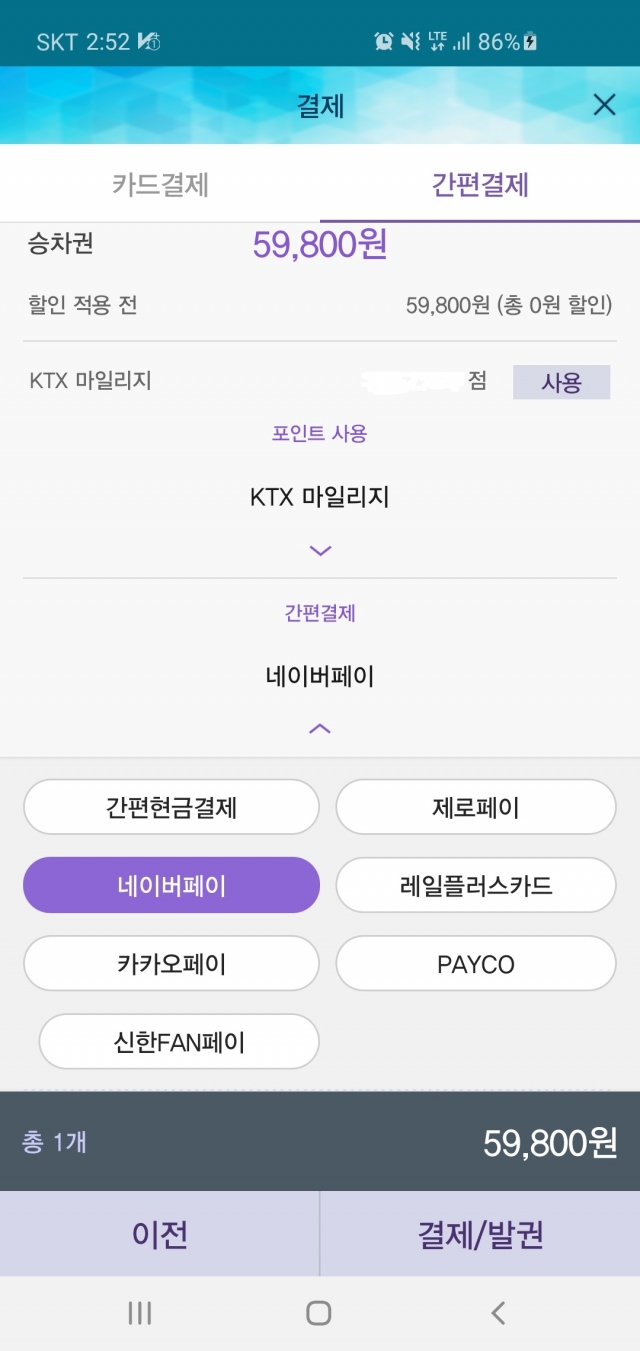The height and width of the screenshot is (1351, 640).
Task: Go to the system home screen
Action: [319, 1313]
